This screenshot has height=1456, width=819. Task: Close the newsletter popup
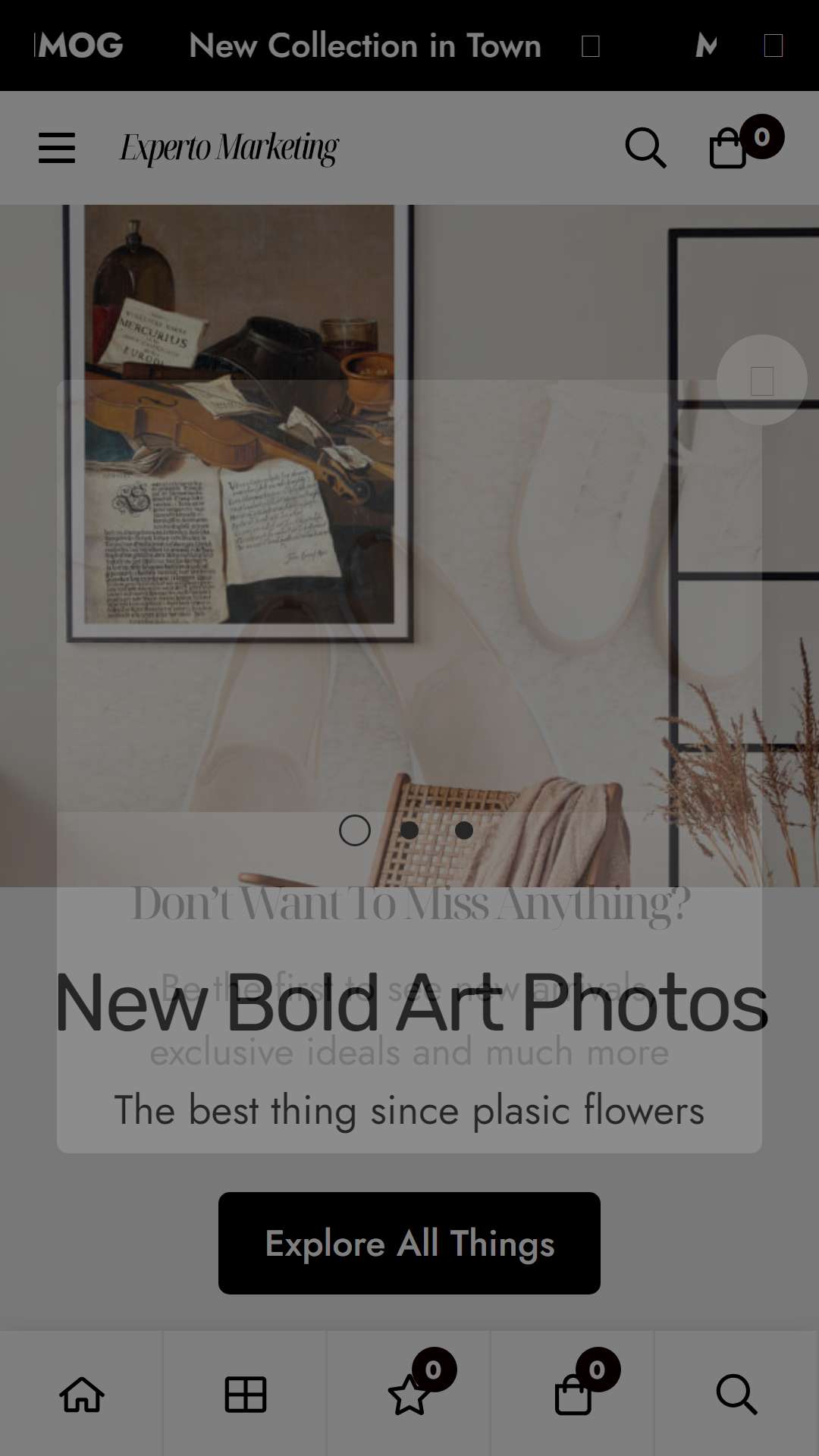pyautogui.click(x=762, y=380)
